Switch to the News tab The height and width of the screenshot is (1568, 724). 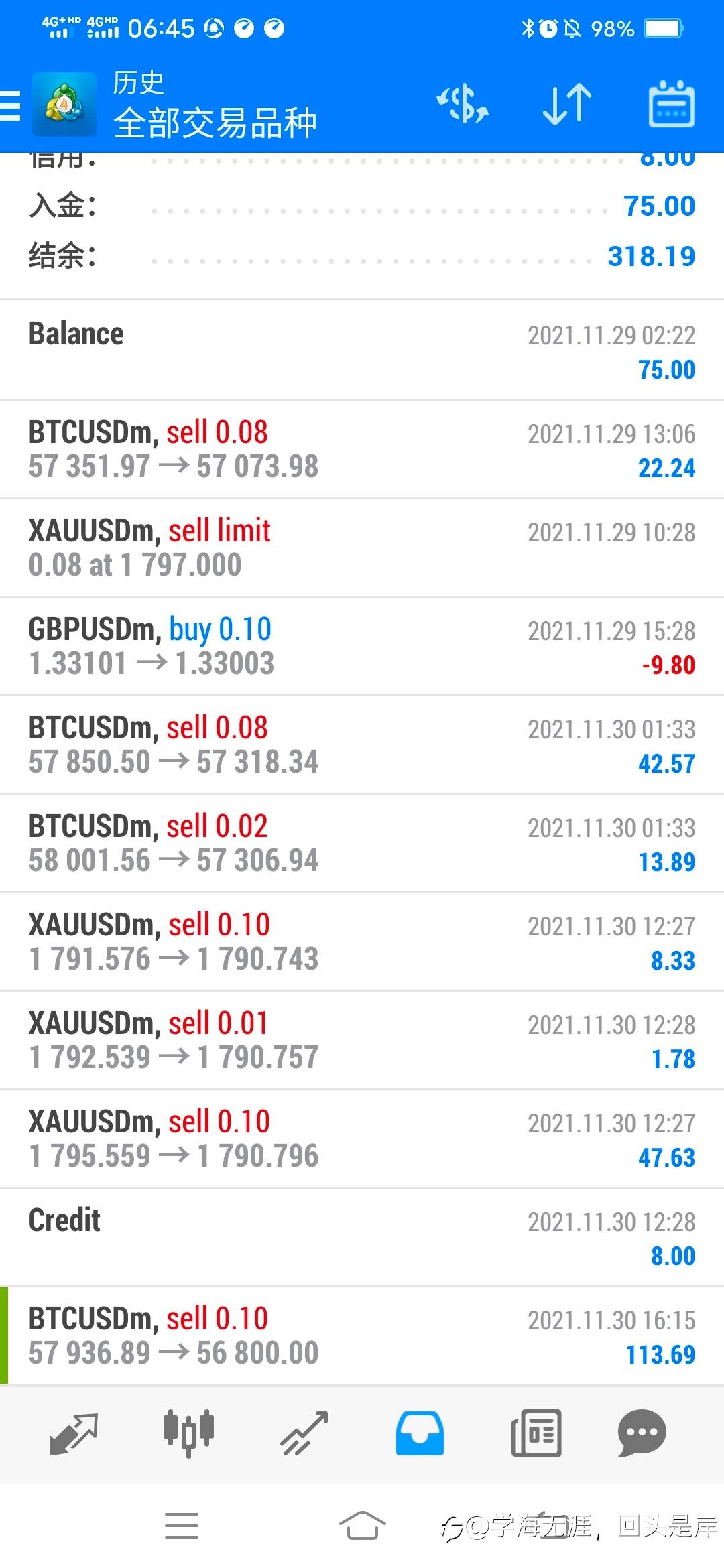click(x=536, y=1433)
